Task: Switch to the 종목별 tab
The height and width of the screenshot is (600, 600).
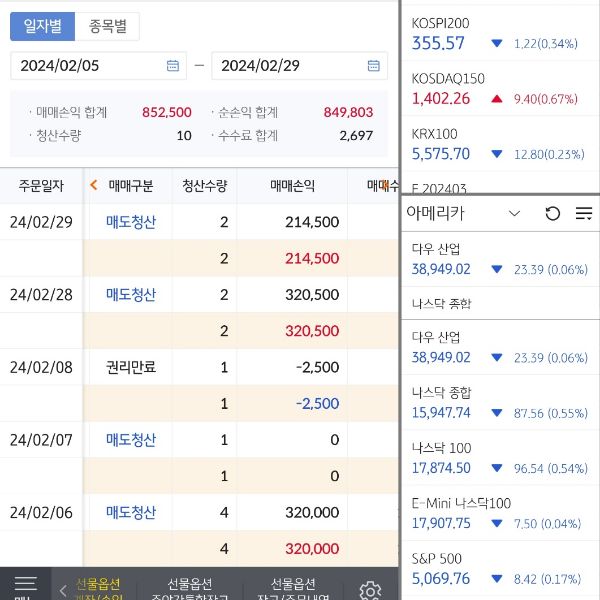Action: [107, 26]
